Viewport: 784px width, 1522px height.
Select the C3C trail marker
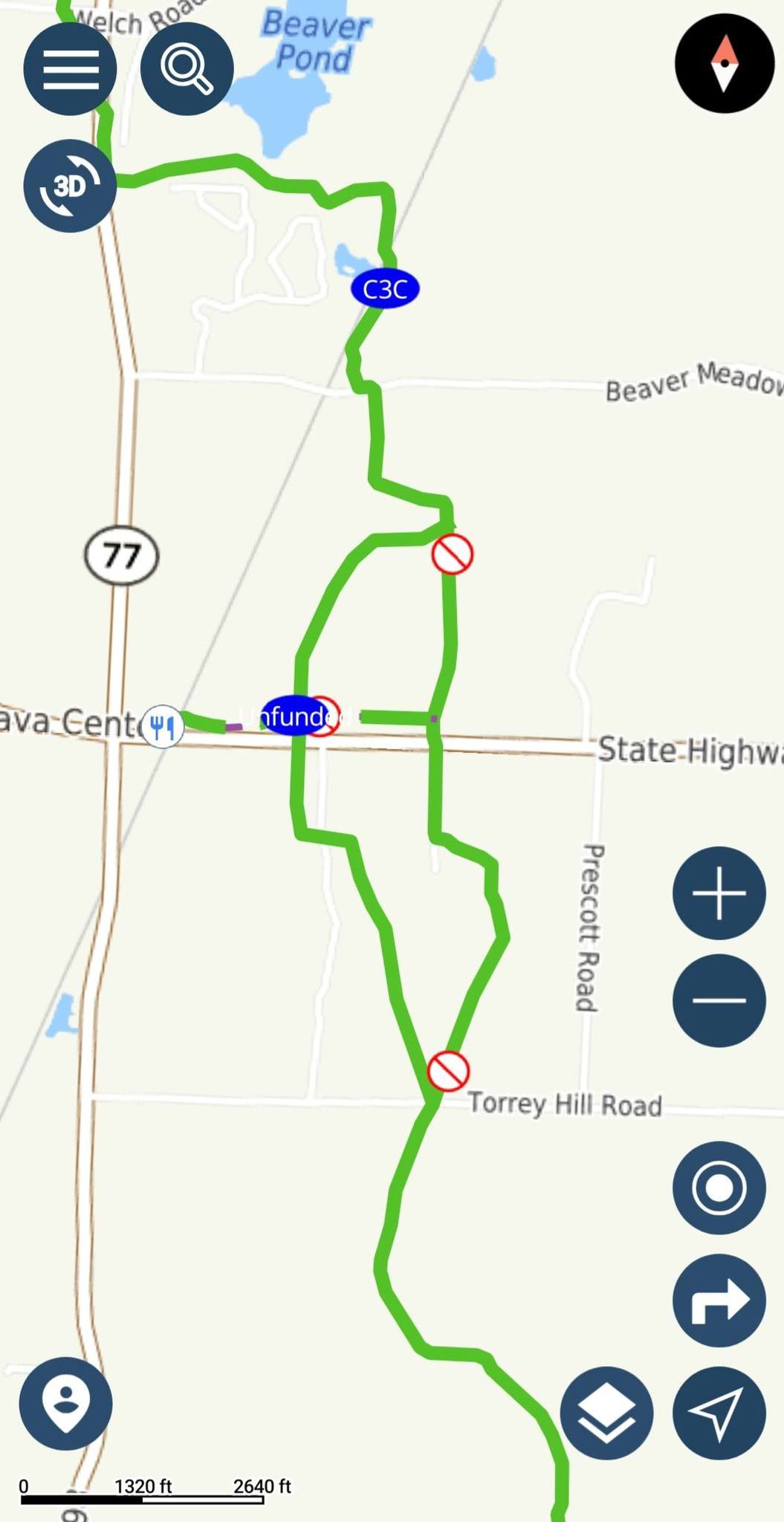pyautogui.click(x=385, y=288)
